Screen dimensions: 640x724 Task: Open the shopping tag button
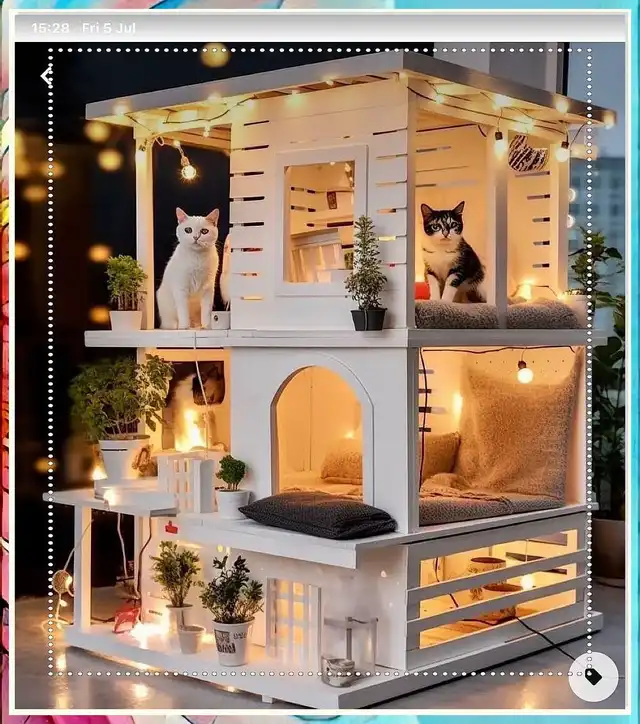coord(593,676)
